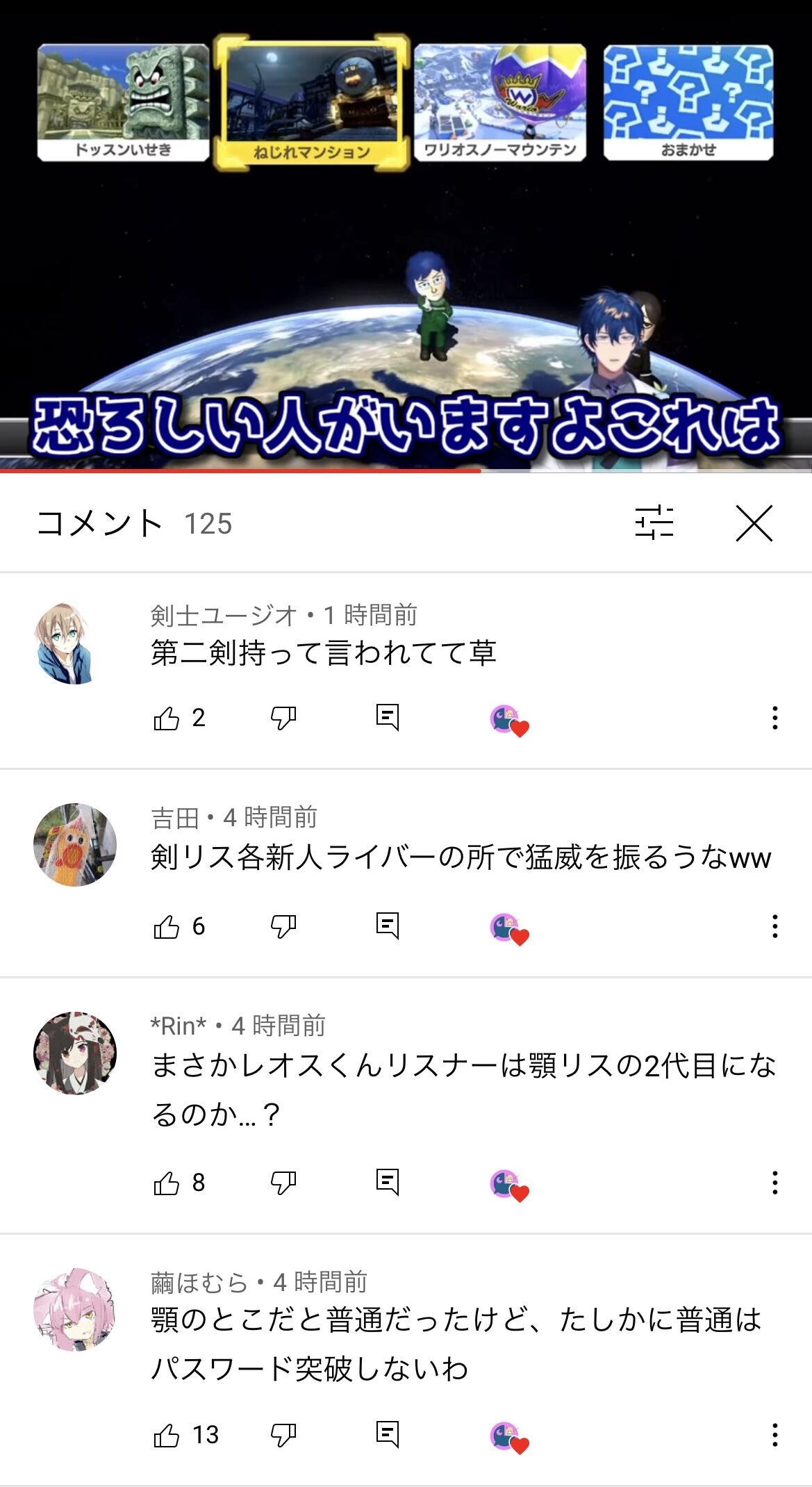Image resolution: width=812 pixels, height=1487 pixels.
Task: Like 吉田's comment
Action: [x=167, y=926]
